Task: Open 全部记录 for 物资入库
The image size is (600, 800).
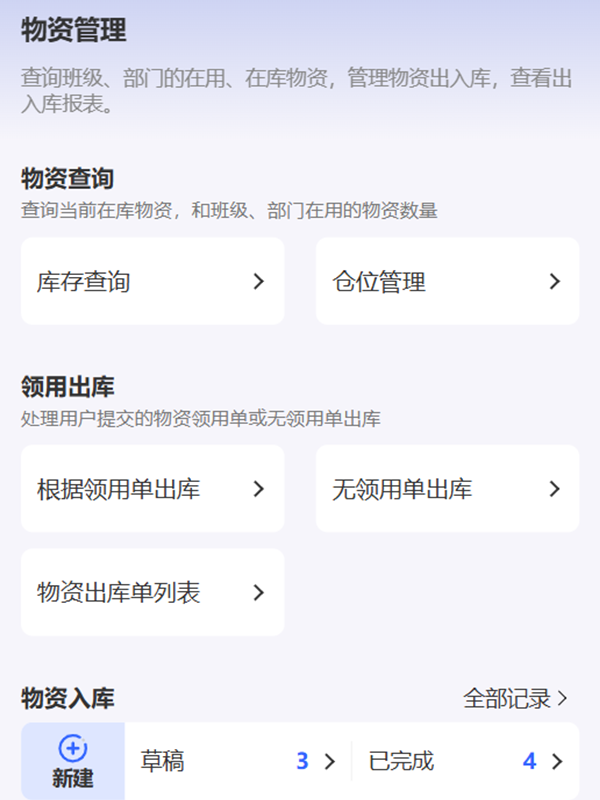Action: [x=515, y=698]
